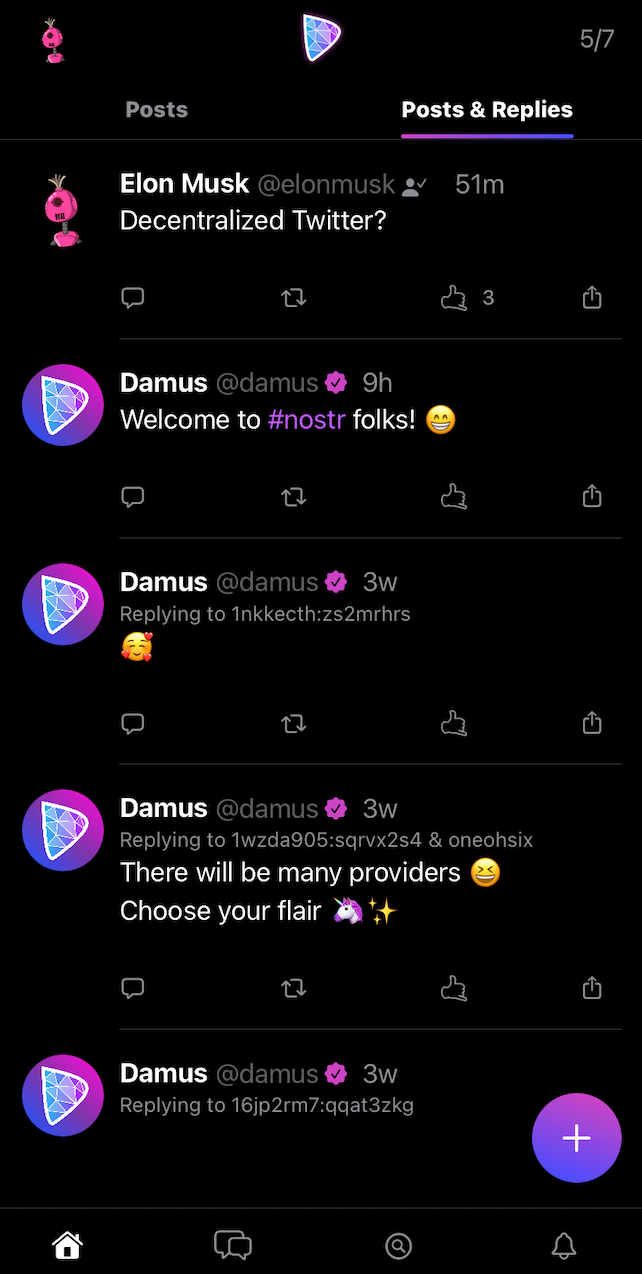The image size is (642, 1274).
Task: Compose a new post with plus button
Action: click(x=577, y=1138)
